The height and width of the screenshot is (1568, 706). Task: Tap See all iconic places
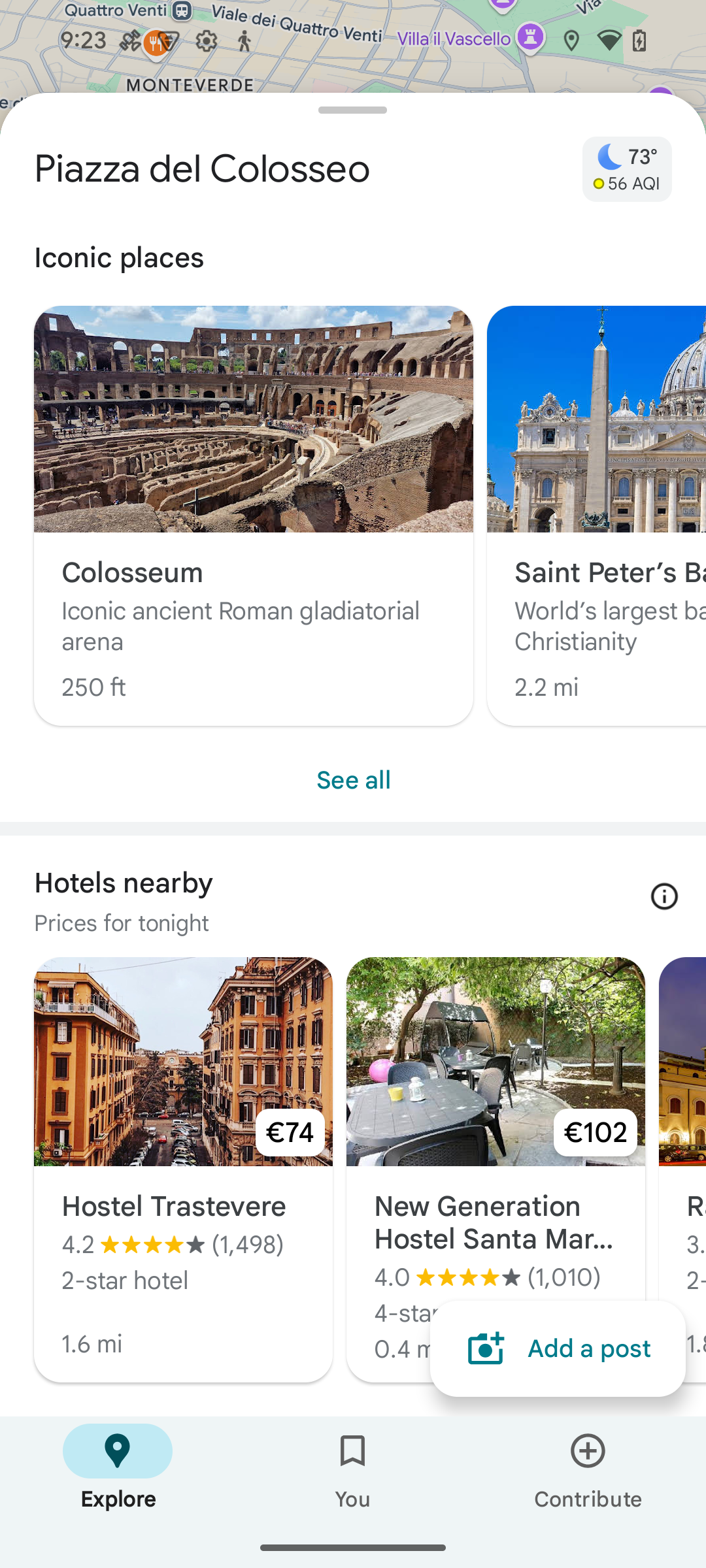353,780
